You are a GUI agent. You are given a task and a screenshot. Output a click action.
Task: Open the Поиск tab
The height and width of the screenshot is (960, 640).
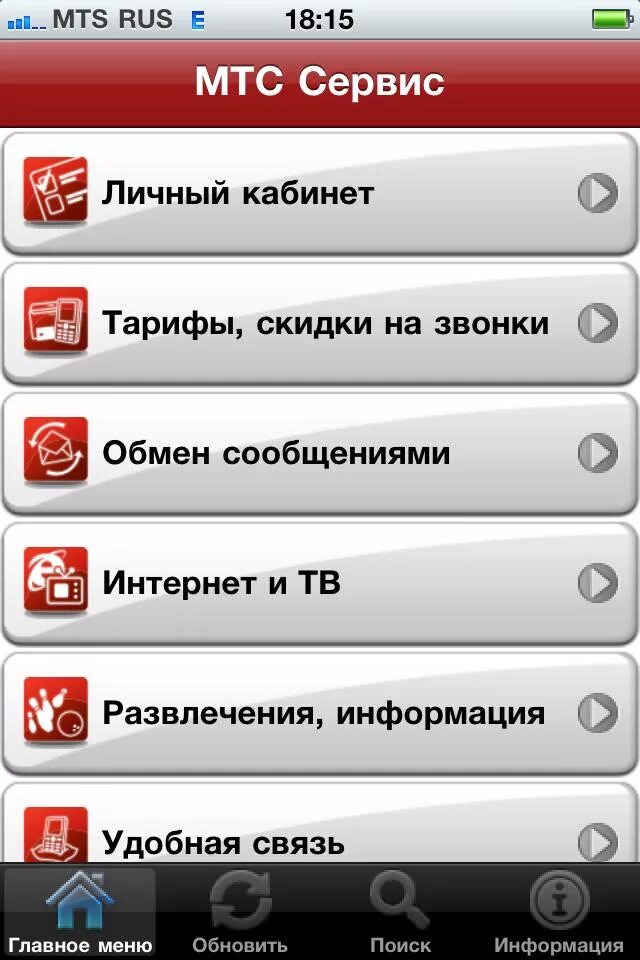[400, 912]
